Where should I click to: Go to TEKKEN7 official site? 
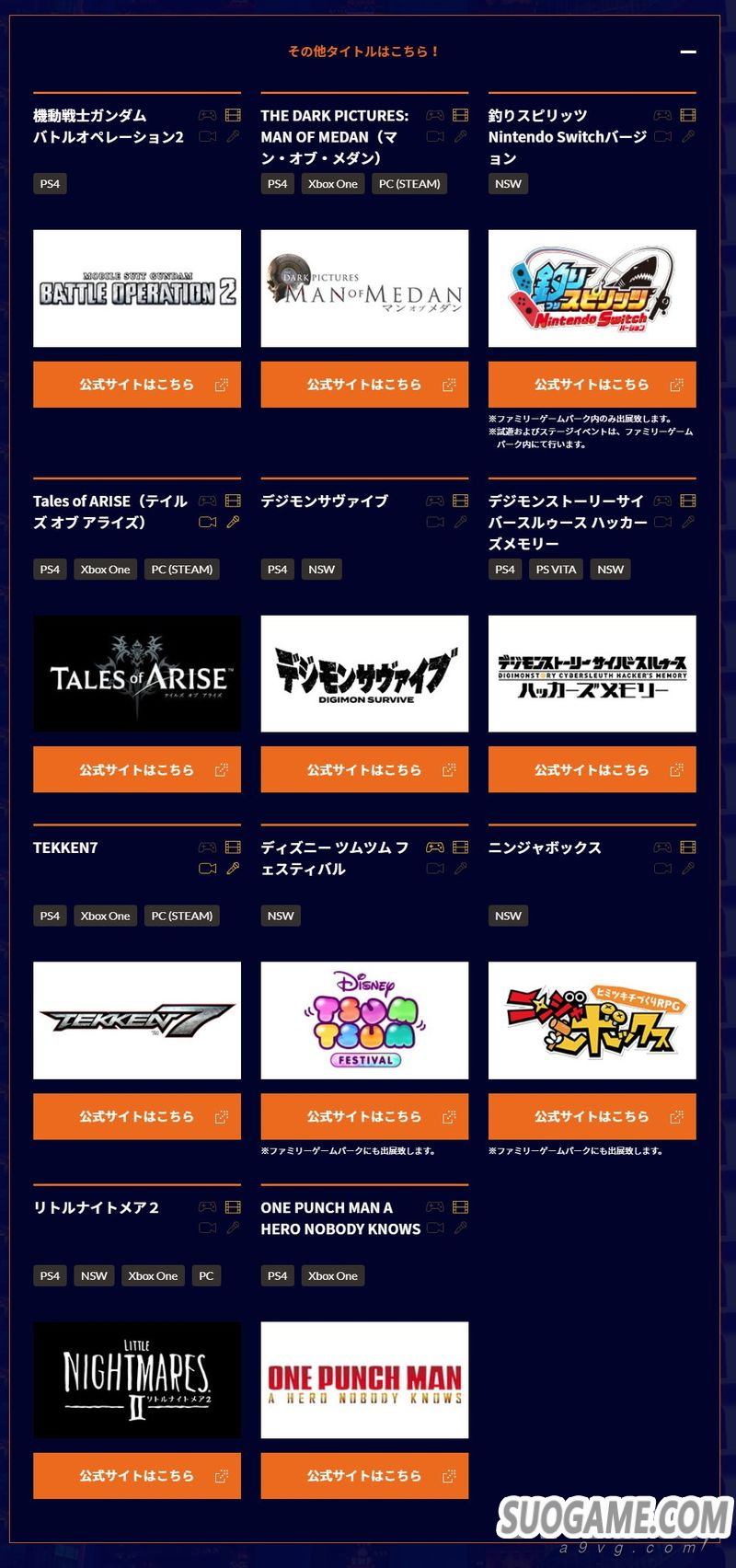click(x=137, y=1116)
